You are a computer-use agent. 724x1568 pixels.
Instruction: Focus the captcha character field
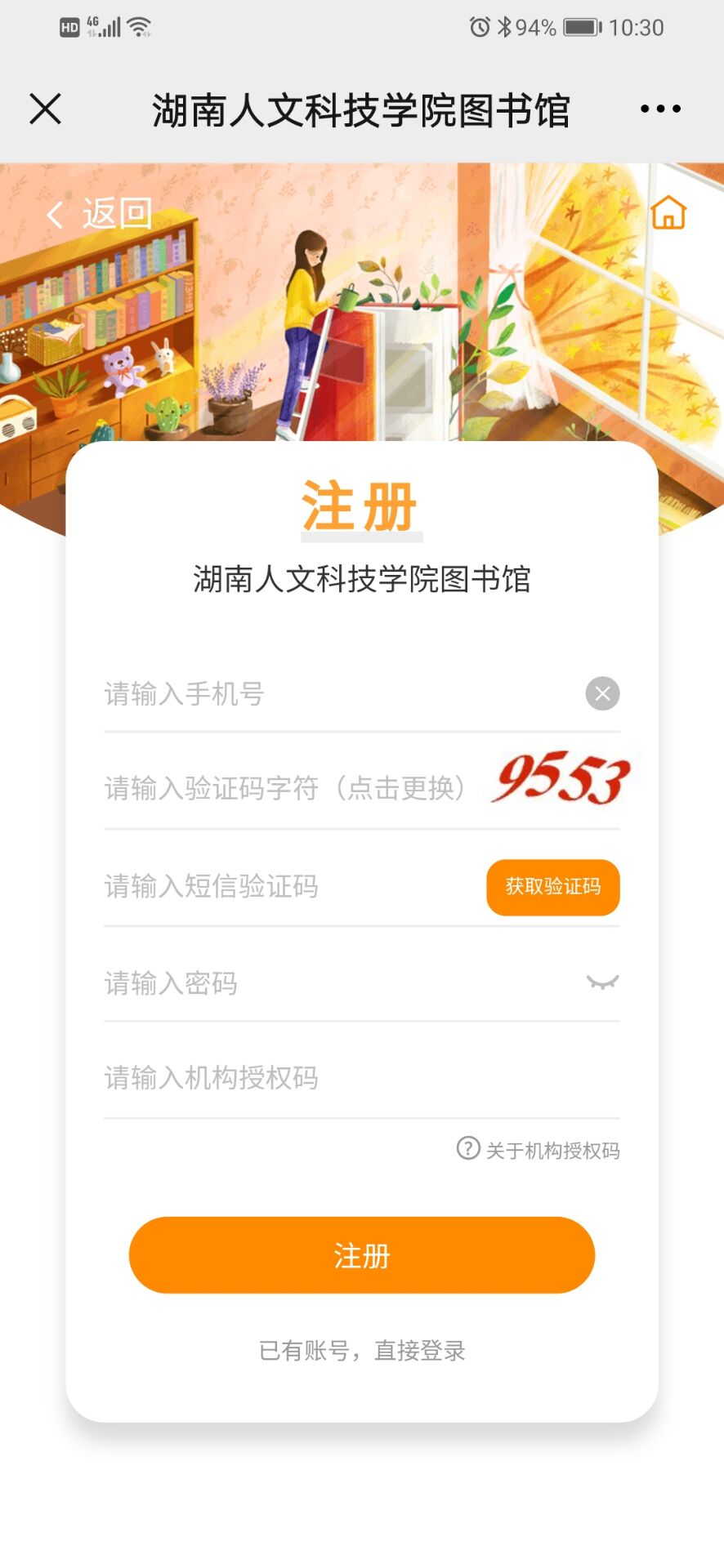click(286, 788)
